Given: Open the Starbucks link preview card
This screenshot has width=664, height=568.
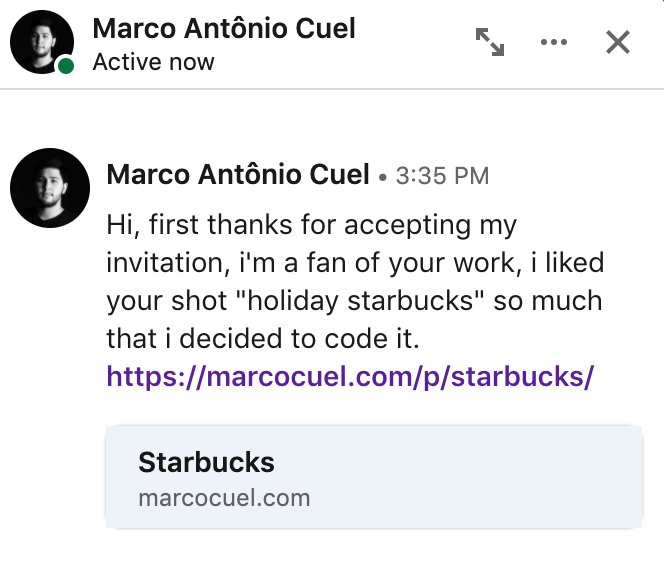Looking at the screenshot, I should click(373, 477).
